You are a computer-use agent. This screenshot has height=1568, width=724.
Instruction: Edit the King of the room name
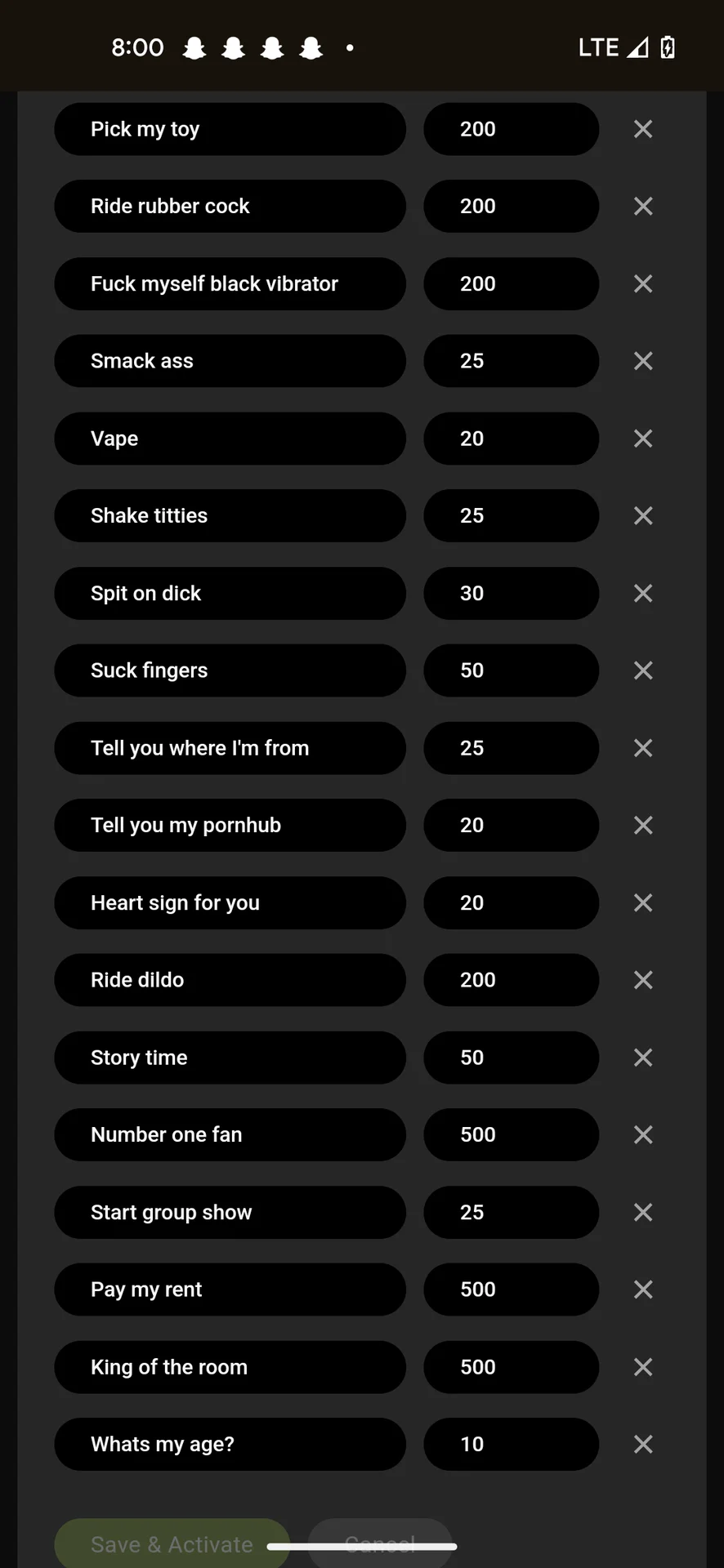point(230,1367)
